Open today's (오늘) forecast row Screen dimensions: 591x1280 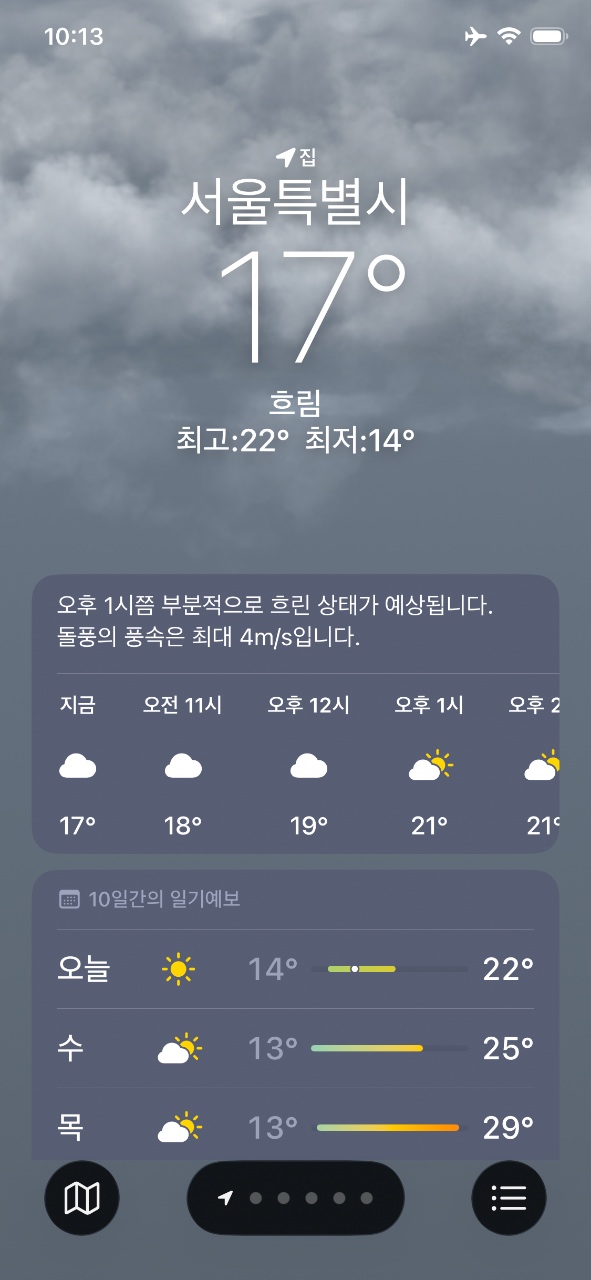click(296, 969)
